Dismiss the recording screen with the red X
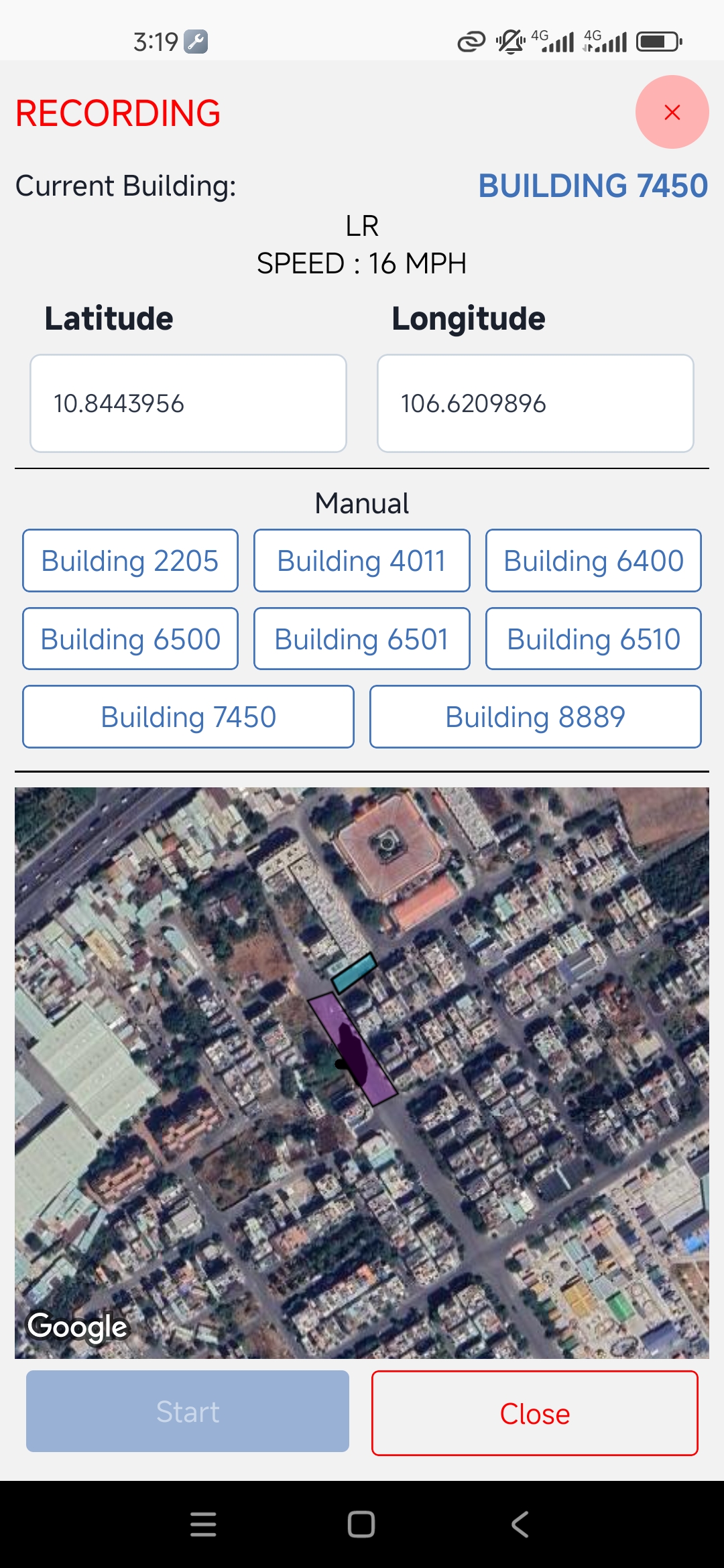 coord(672,112)
